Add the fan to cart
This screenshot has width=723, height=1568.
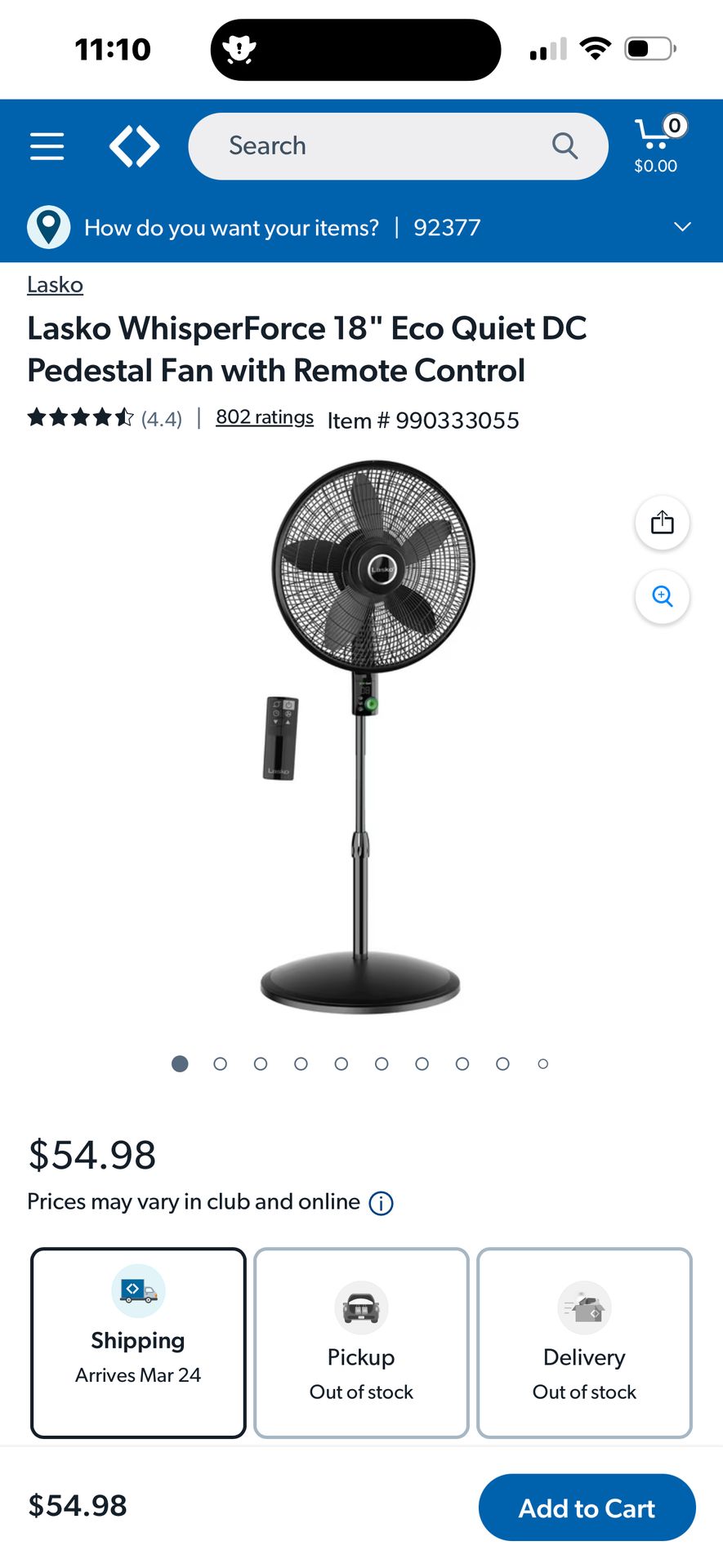tap(586, 1508)
